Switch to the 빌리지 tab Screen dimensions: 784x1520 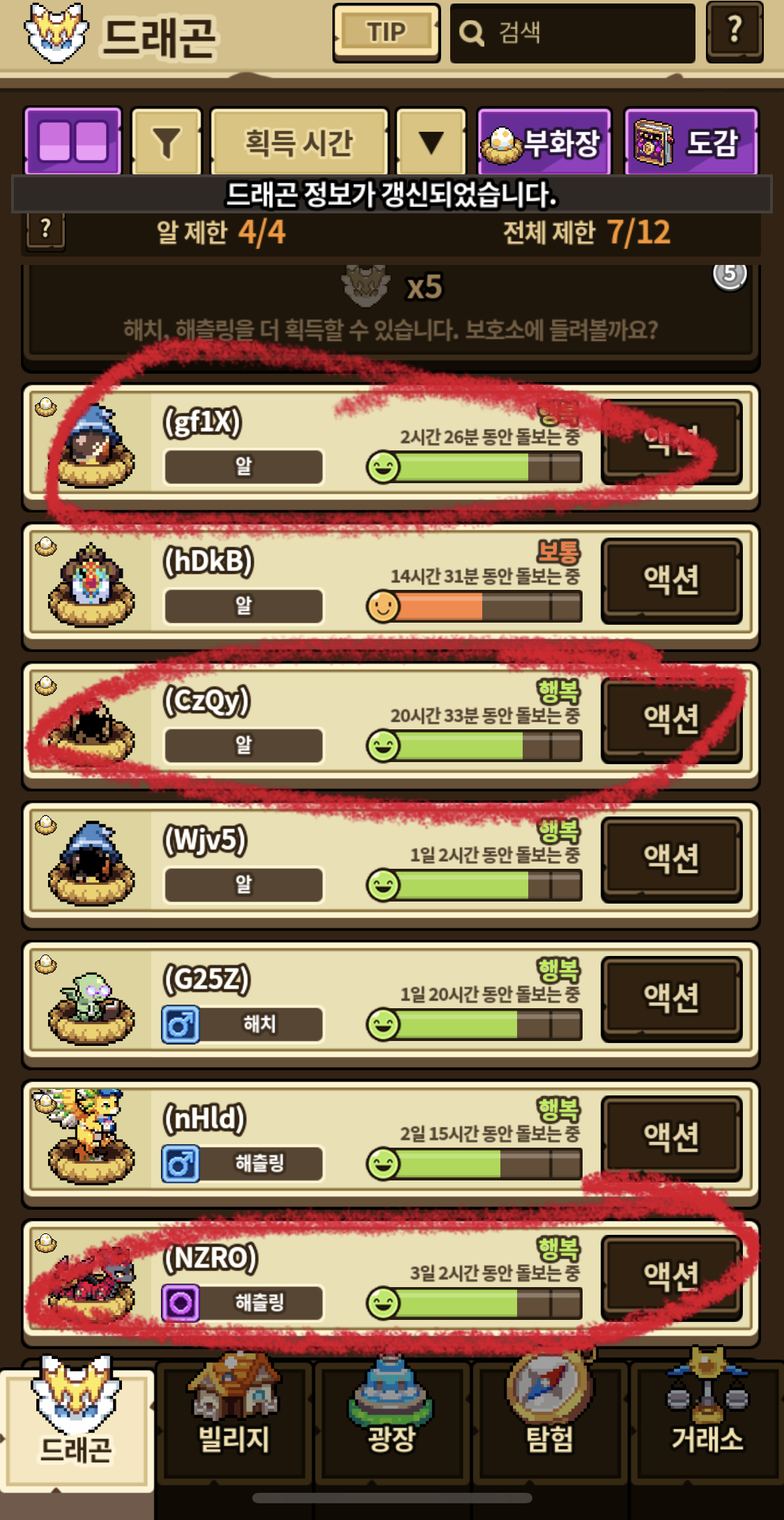point(233,1422)
